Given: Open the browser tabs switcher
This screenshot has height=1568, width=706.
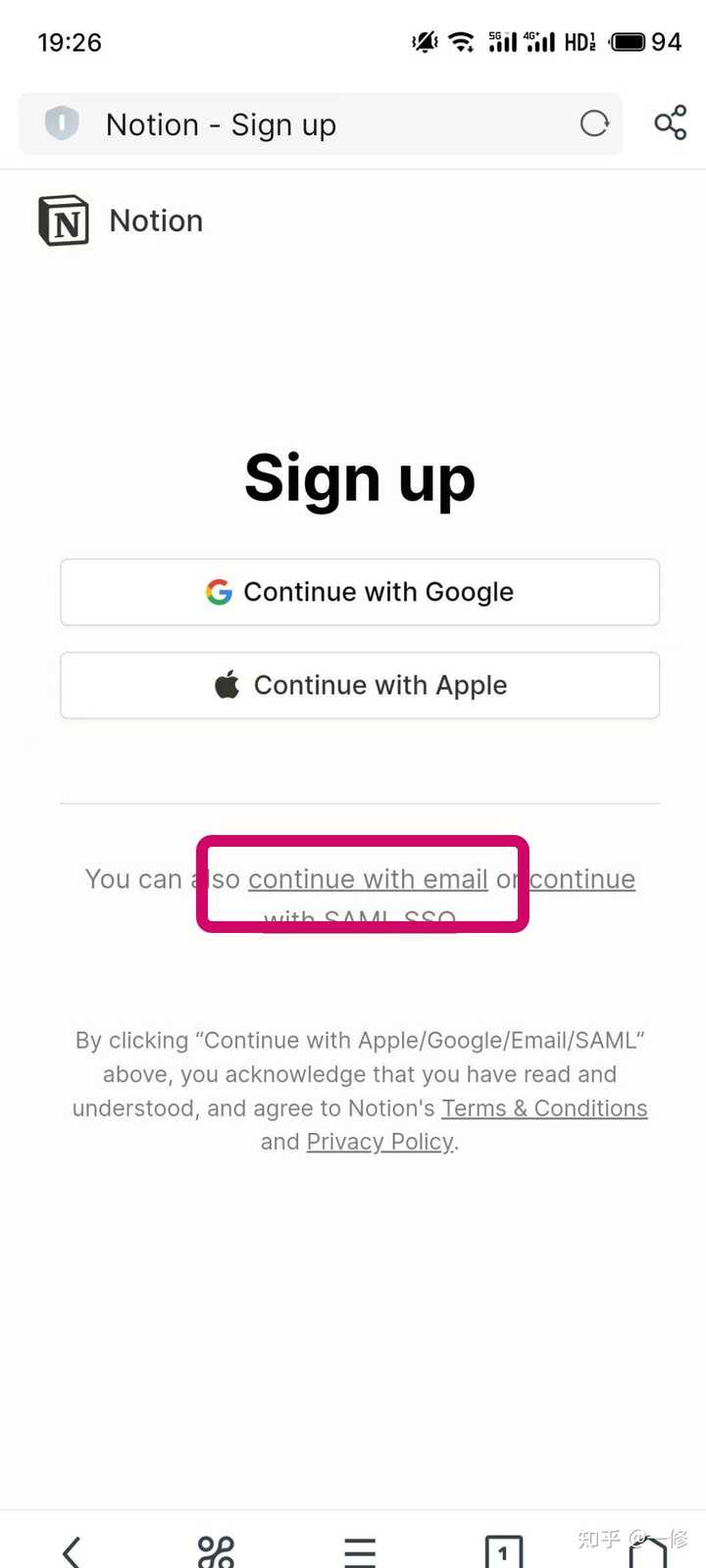Looking at the screenshot, I should point(503,1551).
